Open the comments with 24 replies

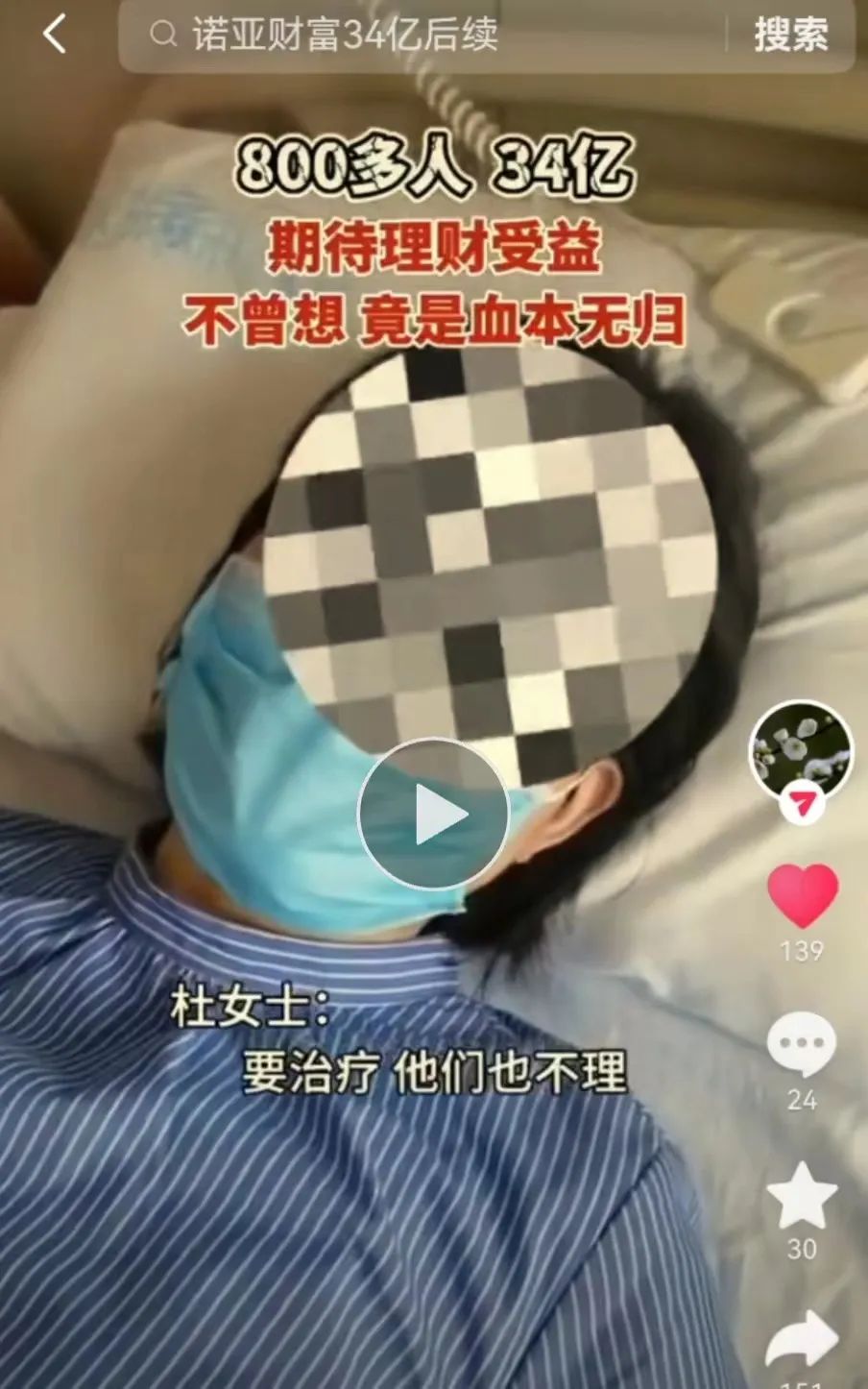(x=802, y=1044)
